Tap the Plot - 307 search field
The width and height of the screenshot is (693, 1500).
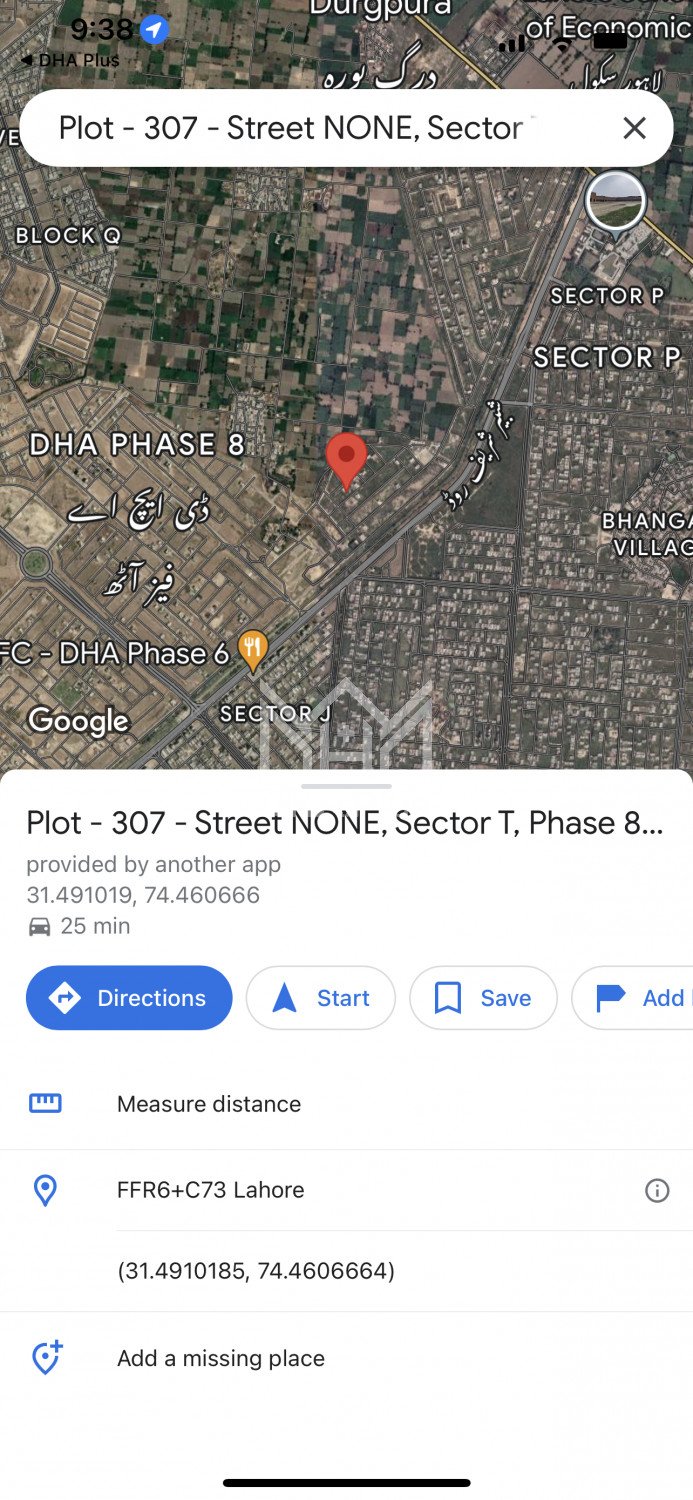click(x=300, y=128)
